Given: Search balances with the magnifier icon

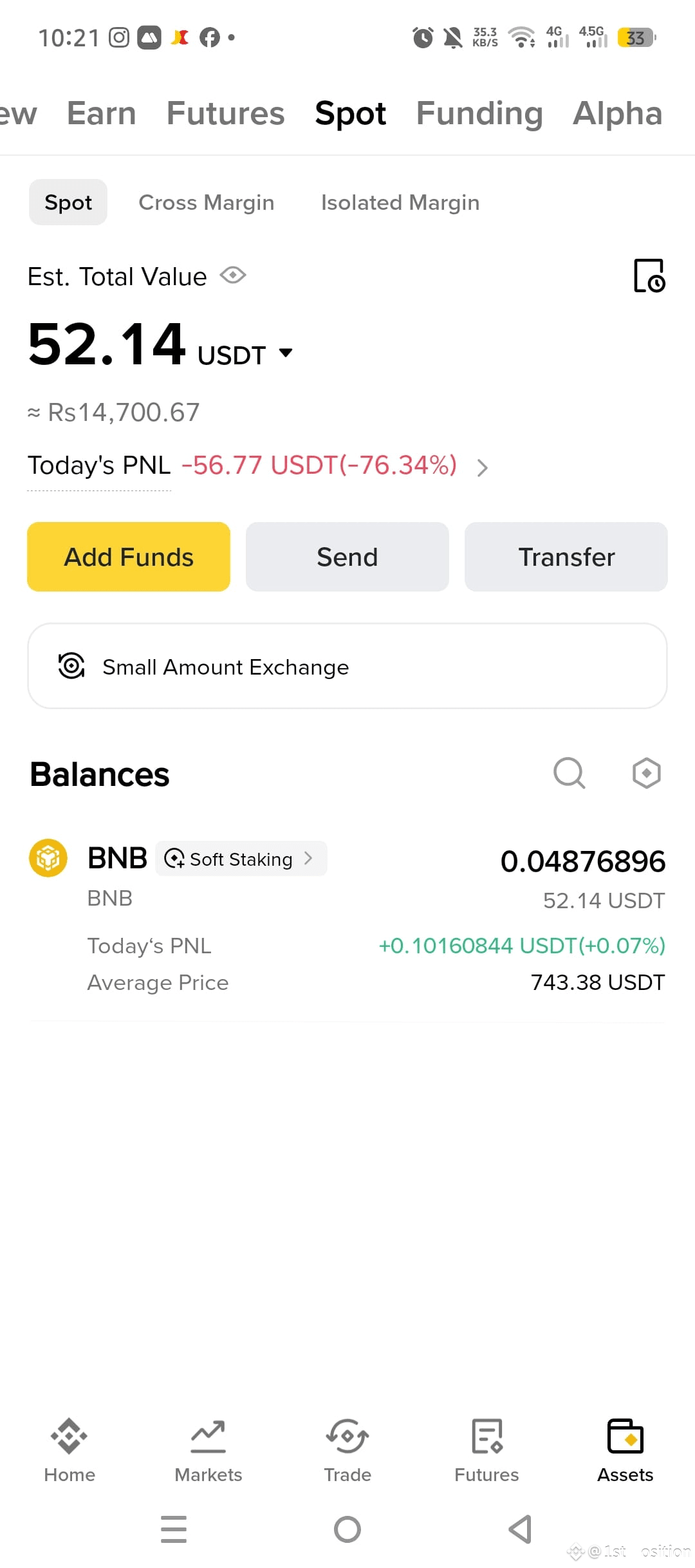Looking at the screenshot, I should [x=570, y=772].
